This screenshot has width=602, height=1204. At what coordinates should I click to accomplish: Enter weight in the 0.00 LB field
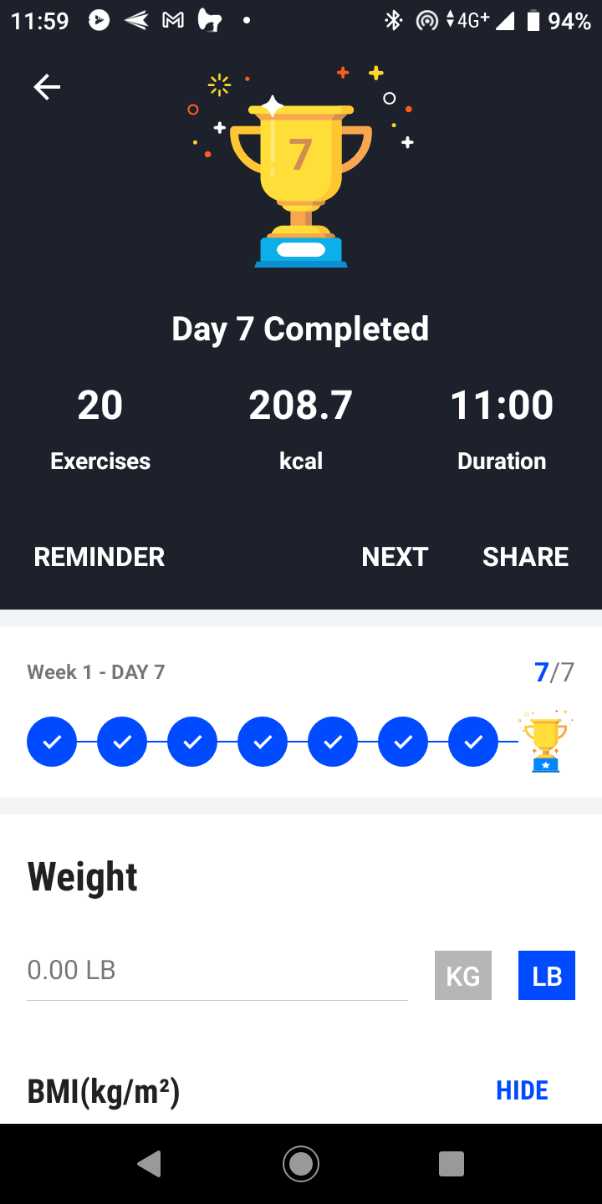click(x=216, y=971)
